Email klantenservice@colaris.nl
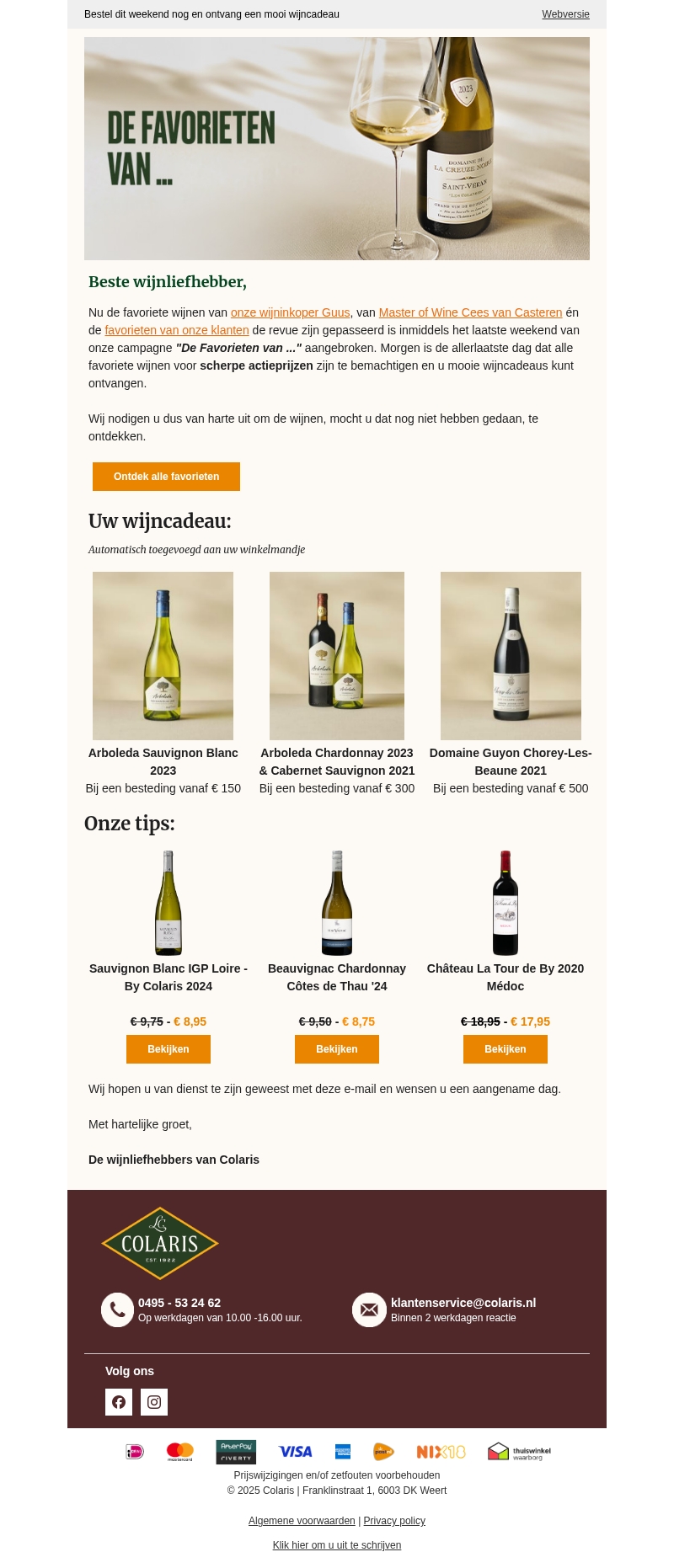 point(463,1303)
